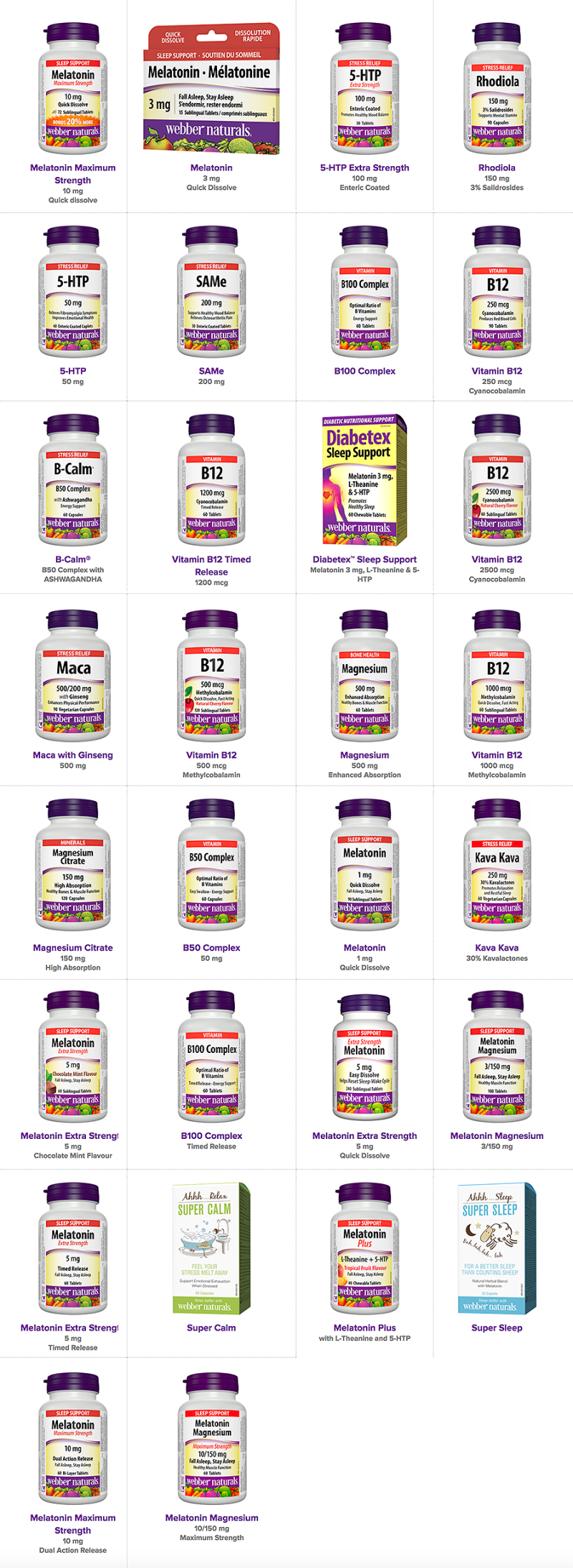Select the Super Calm product
573x1568 pixels.
(x=211, y=1328)
